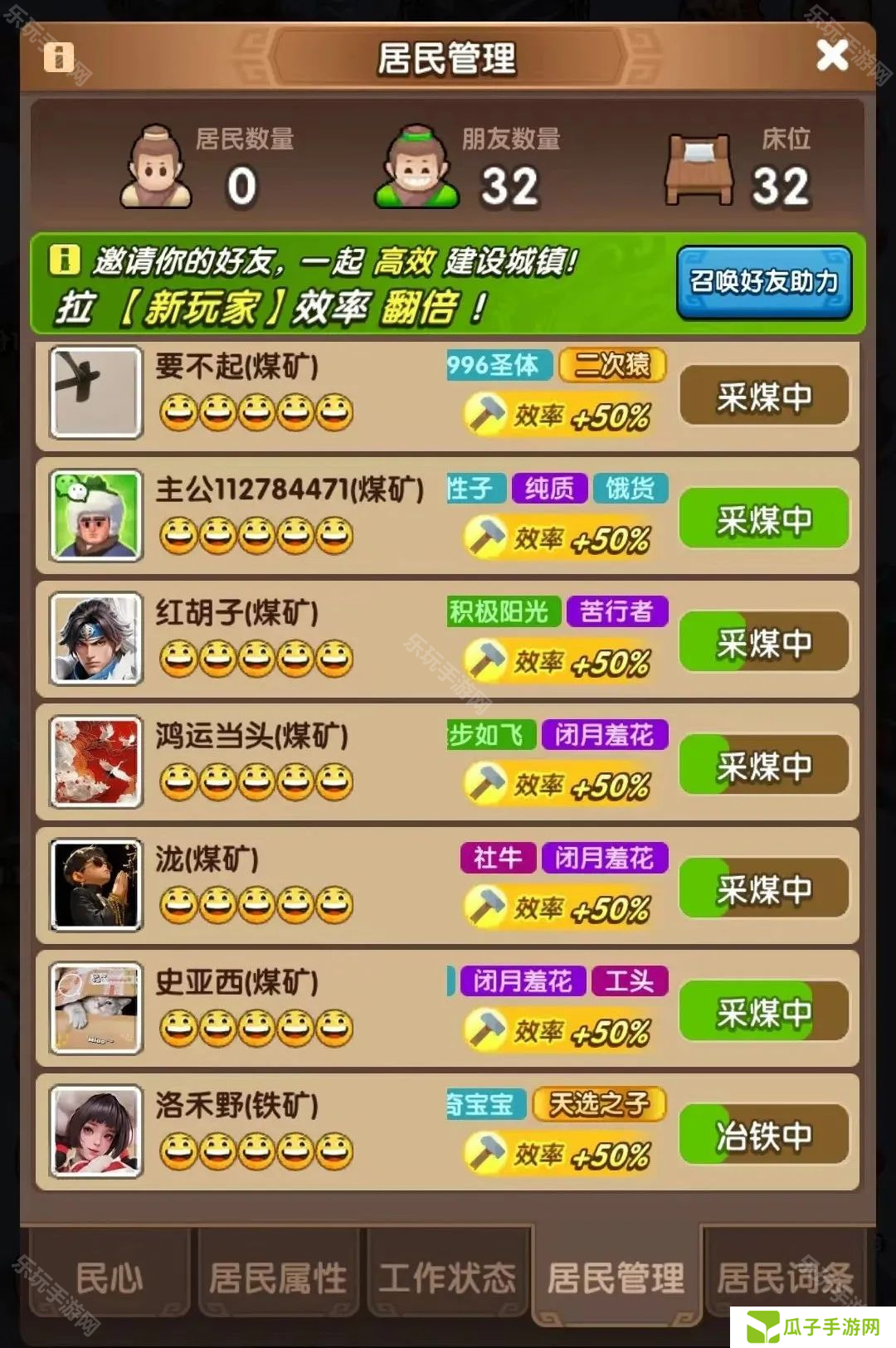Open 红胡子's avatar
The height and width of the screenshot is (1348, 896).
(x=95, y=639)
